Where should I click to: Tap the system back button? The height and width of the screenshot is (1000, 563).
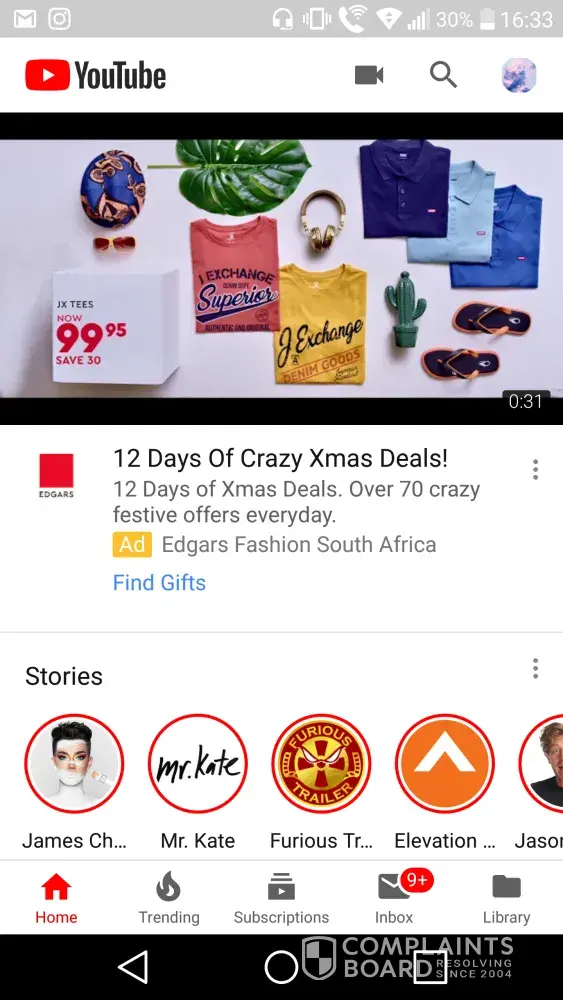point(134,967)
